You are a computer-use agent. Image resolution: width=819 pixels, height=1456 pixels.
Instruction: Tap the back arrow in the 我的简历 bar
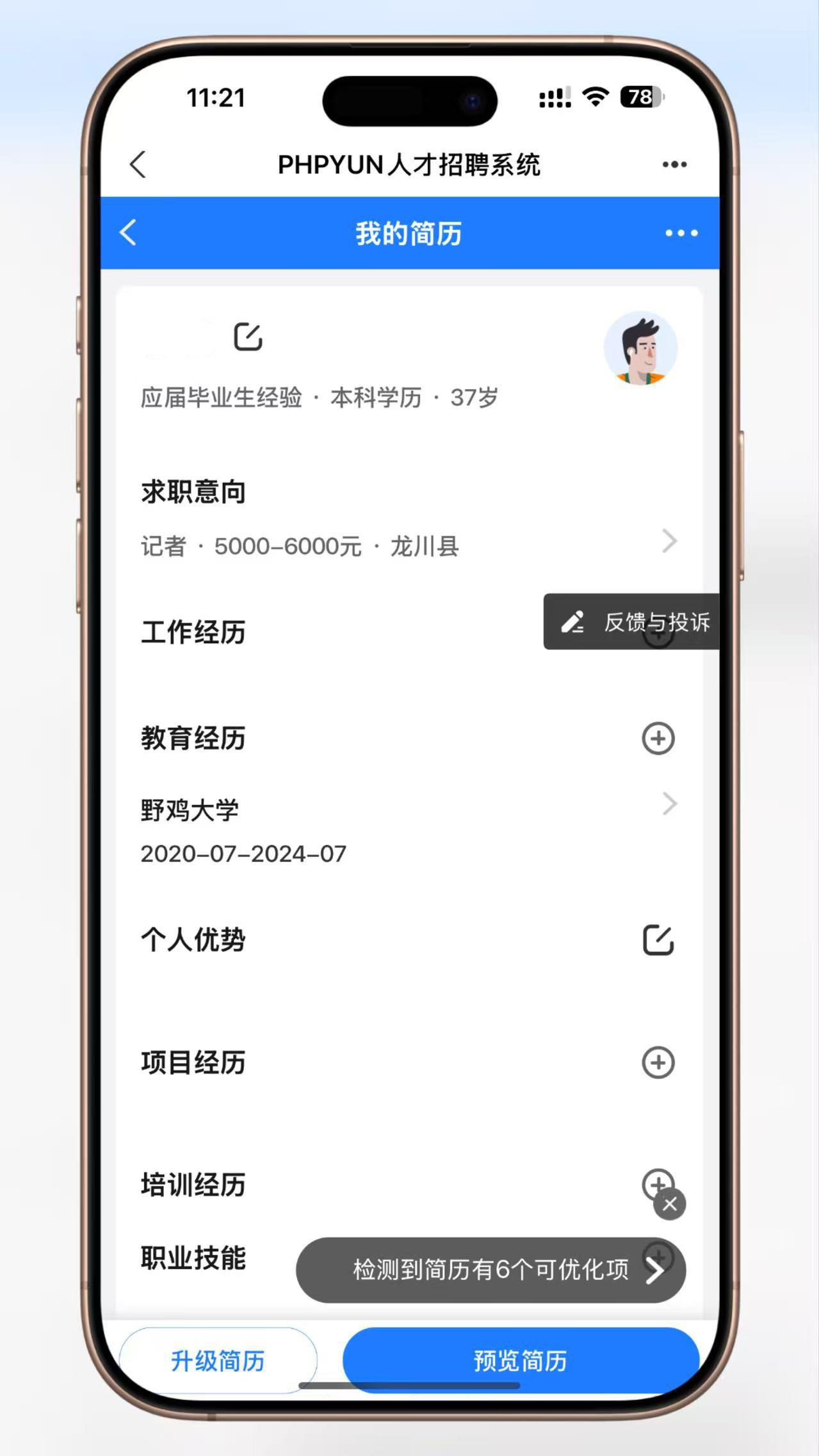(129, 232)
